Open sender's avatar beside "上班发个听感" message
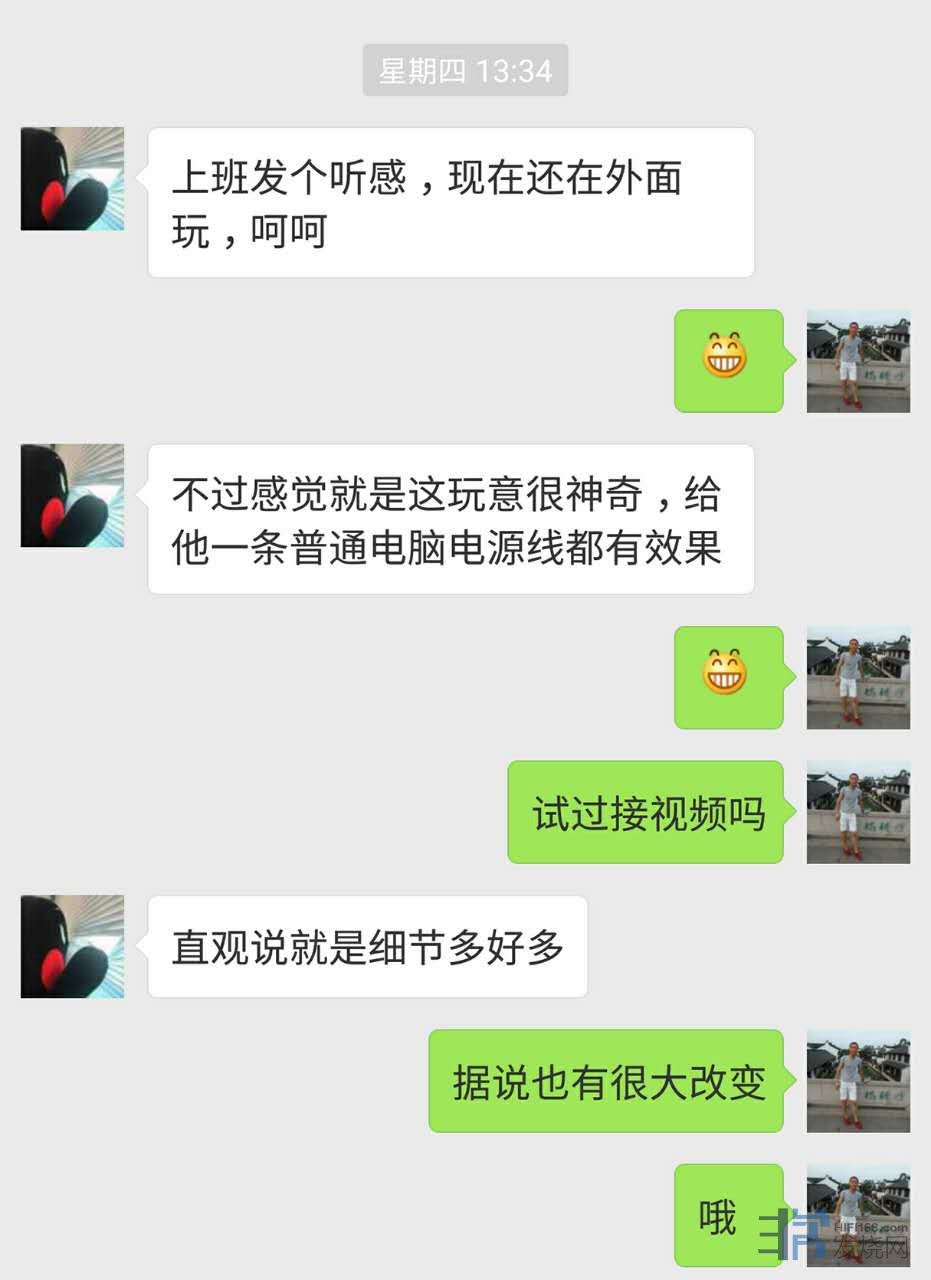931x1280 pixels. tap(72, 179)
